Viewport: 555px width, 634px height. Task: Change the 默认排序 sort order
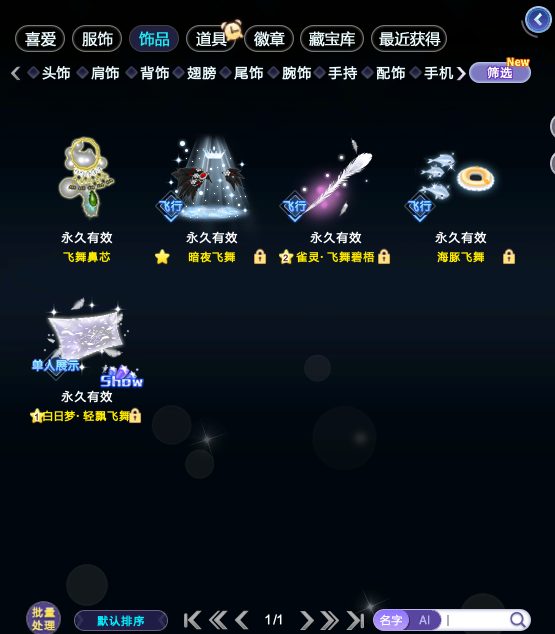(x=121, y=621)
